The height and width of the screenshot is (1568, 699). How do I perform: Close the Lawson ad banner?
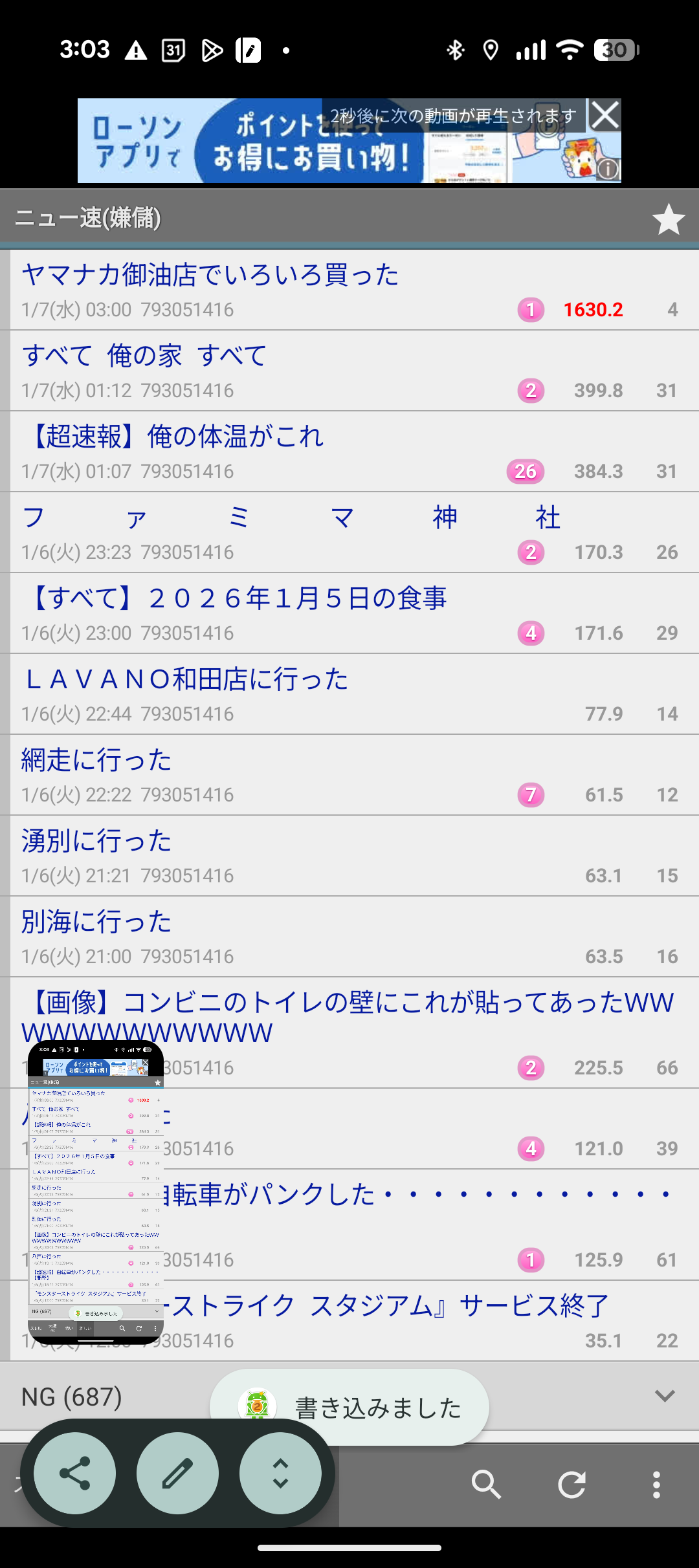pos(605,116)
